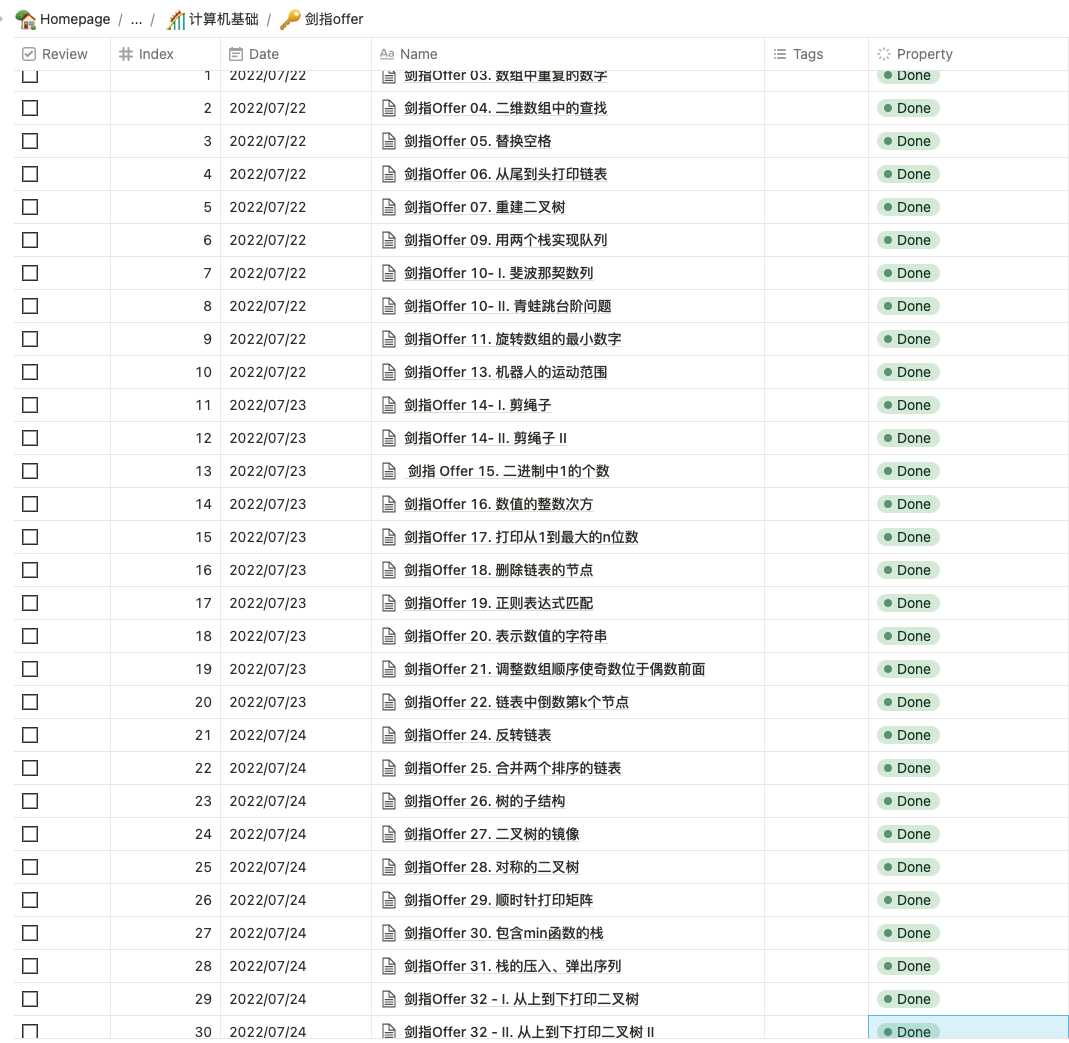Viewport: 1069px width, 1043px height.
Task: Open Homepage in the breadcrumb
Action: (63, 19)
